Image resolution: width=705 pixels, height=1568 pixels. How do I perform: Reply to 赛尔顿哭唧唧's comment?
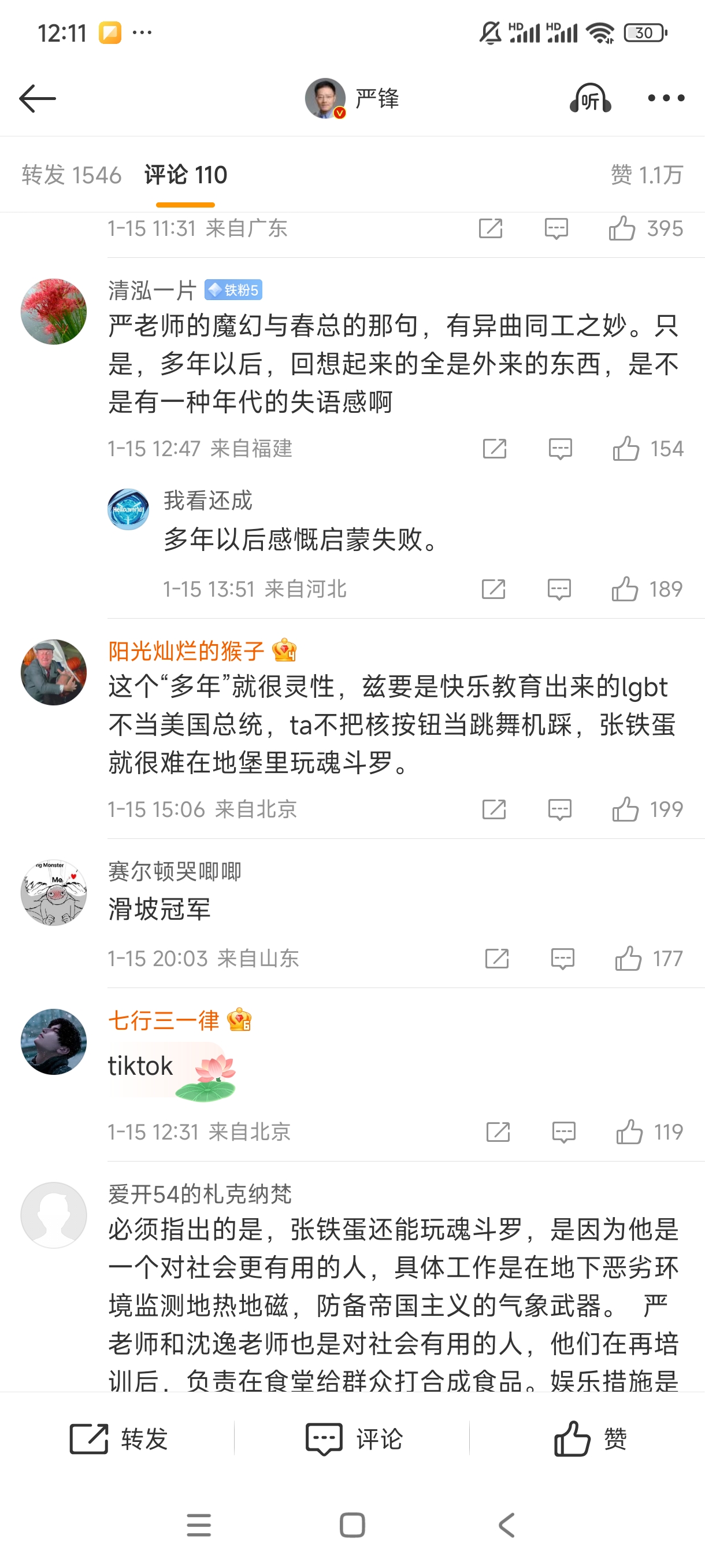coord(562,959)
